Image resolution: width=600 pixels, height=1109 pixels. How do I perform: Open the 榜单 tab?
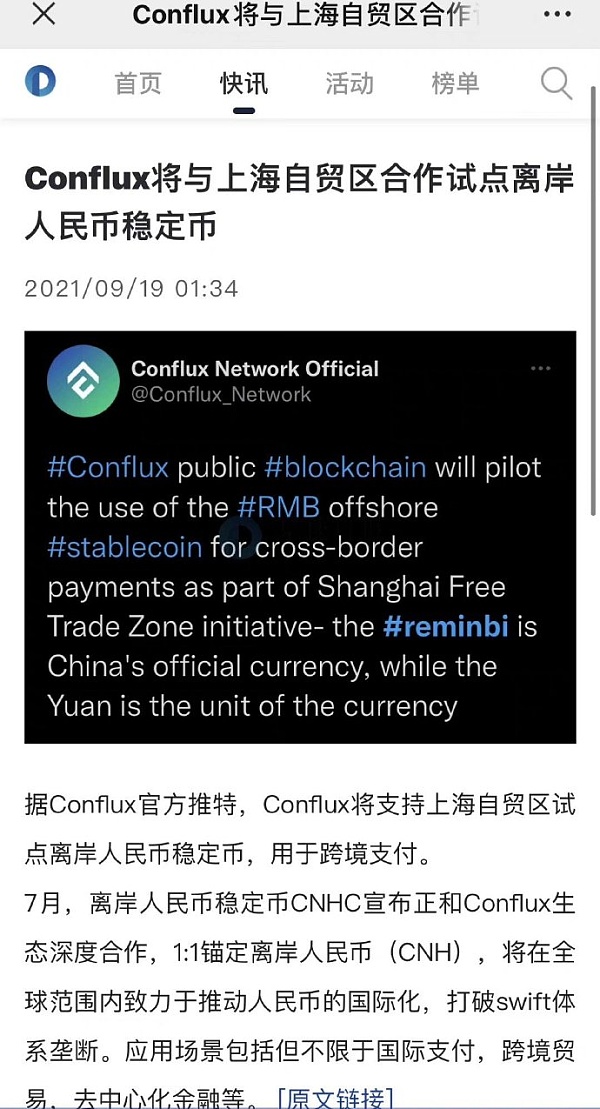click(x=455, y=83)
